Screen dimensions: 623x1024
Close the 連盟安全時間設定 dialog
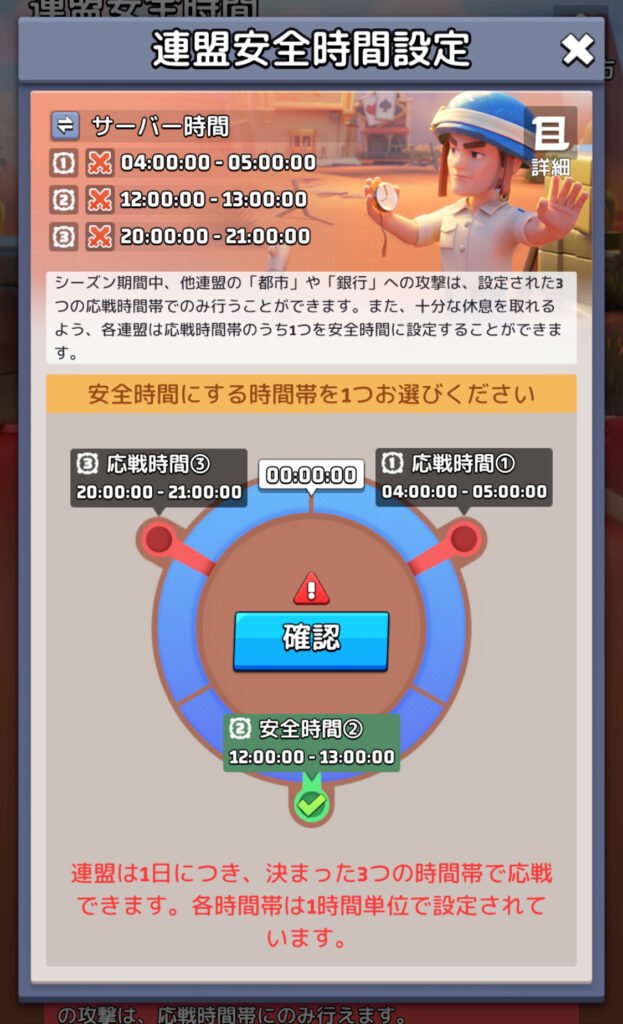pyautogui.click(x=578, y=49)
